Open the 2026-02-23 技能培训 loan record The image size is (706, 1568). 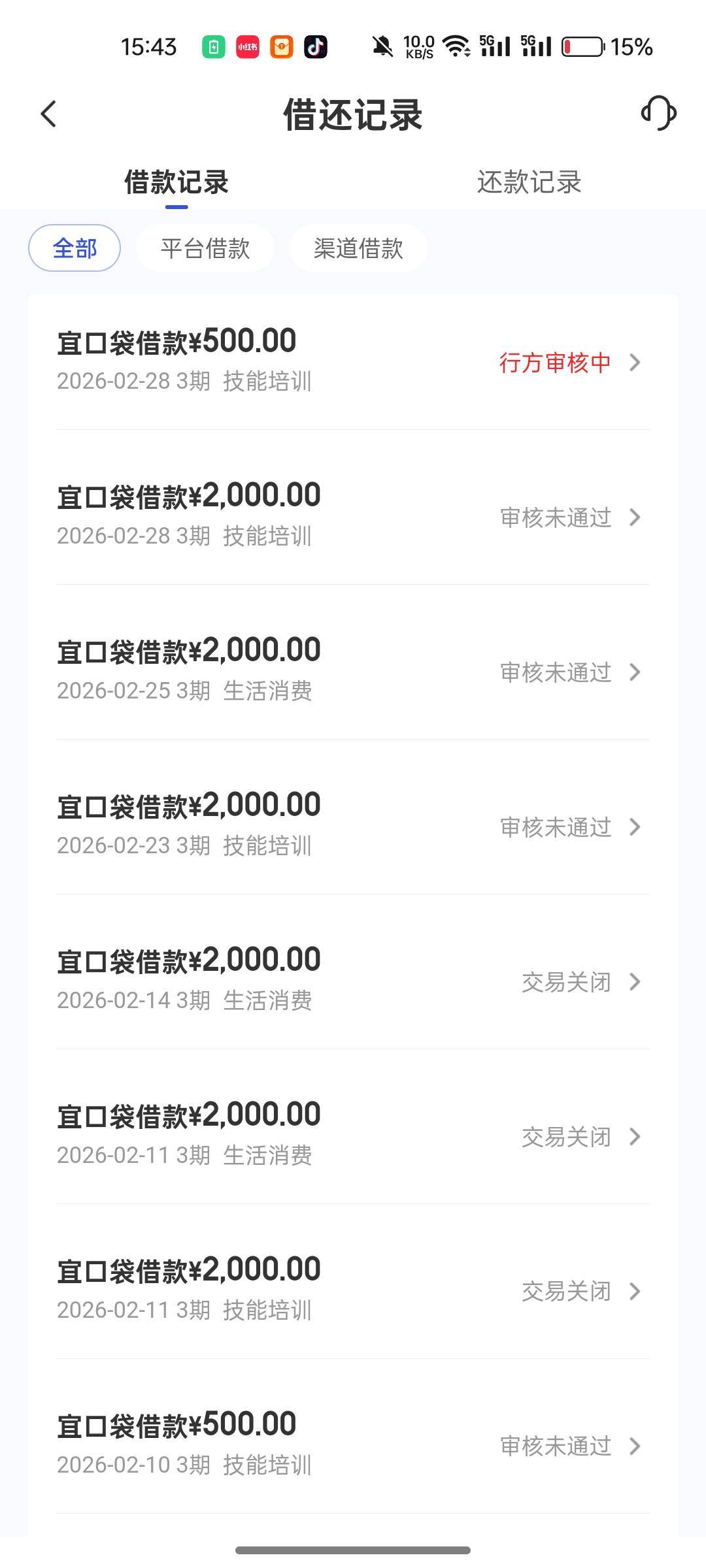[353, 826]
